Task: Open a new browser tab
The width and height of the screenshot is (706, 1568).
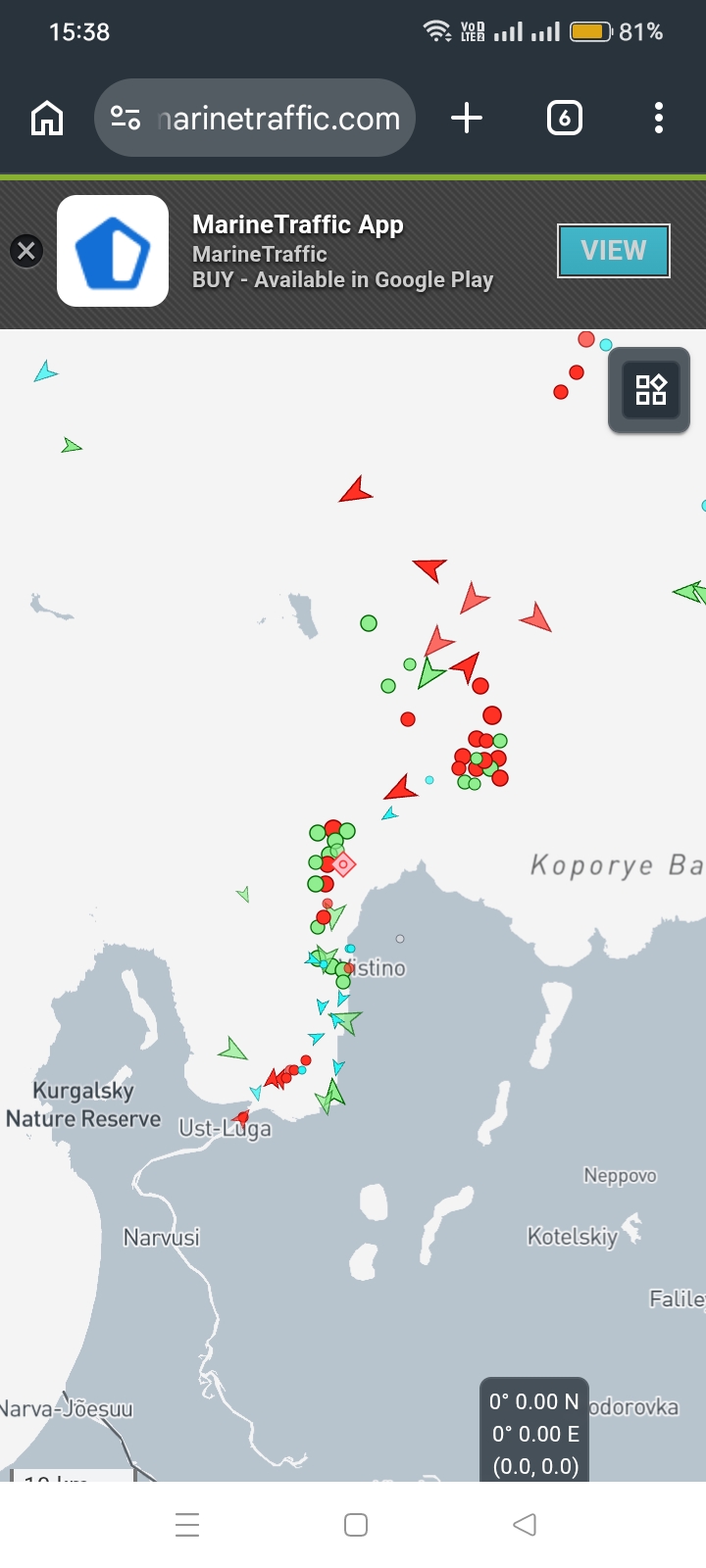Action: tap(467, 119)
